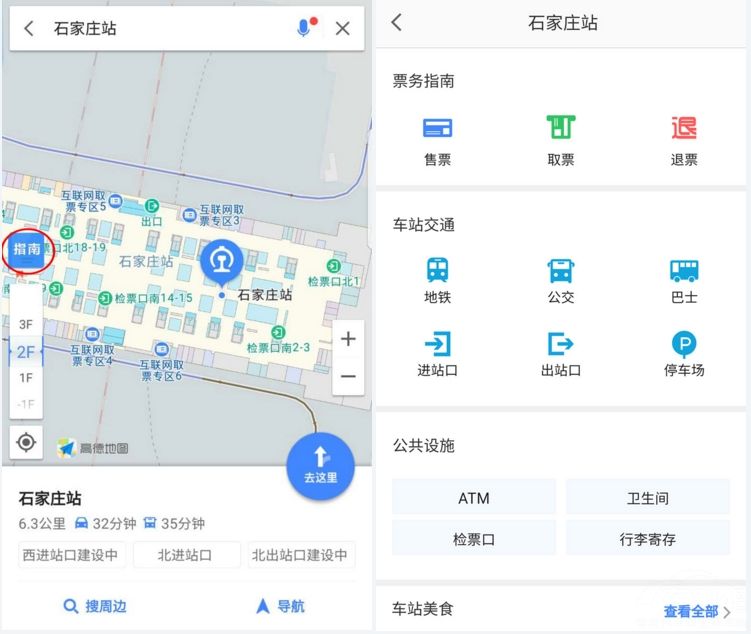Image resolution: width=751 pixels, height=634 pixels.
Task: Tap the 去这里 go-here button
Action: (320, 465)
